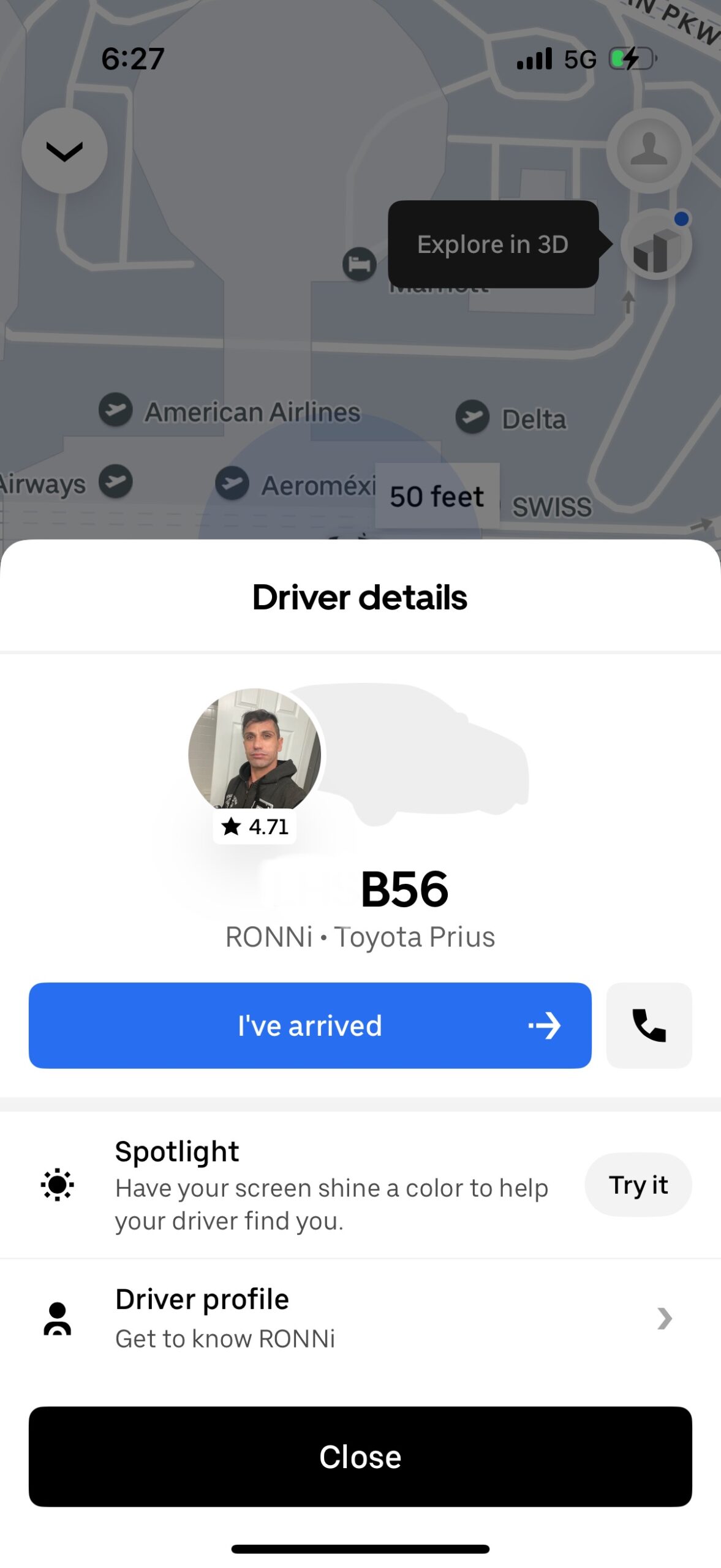
Task: Call the driver with the phone icon
Action: pyautogui.click(x=649, y=1025)
